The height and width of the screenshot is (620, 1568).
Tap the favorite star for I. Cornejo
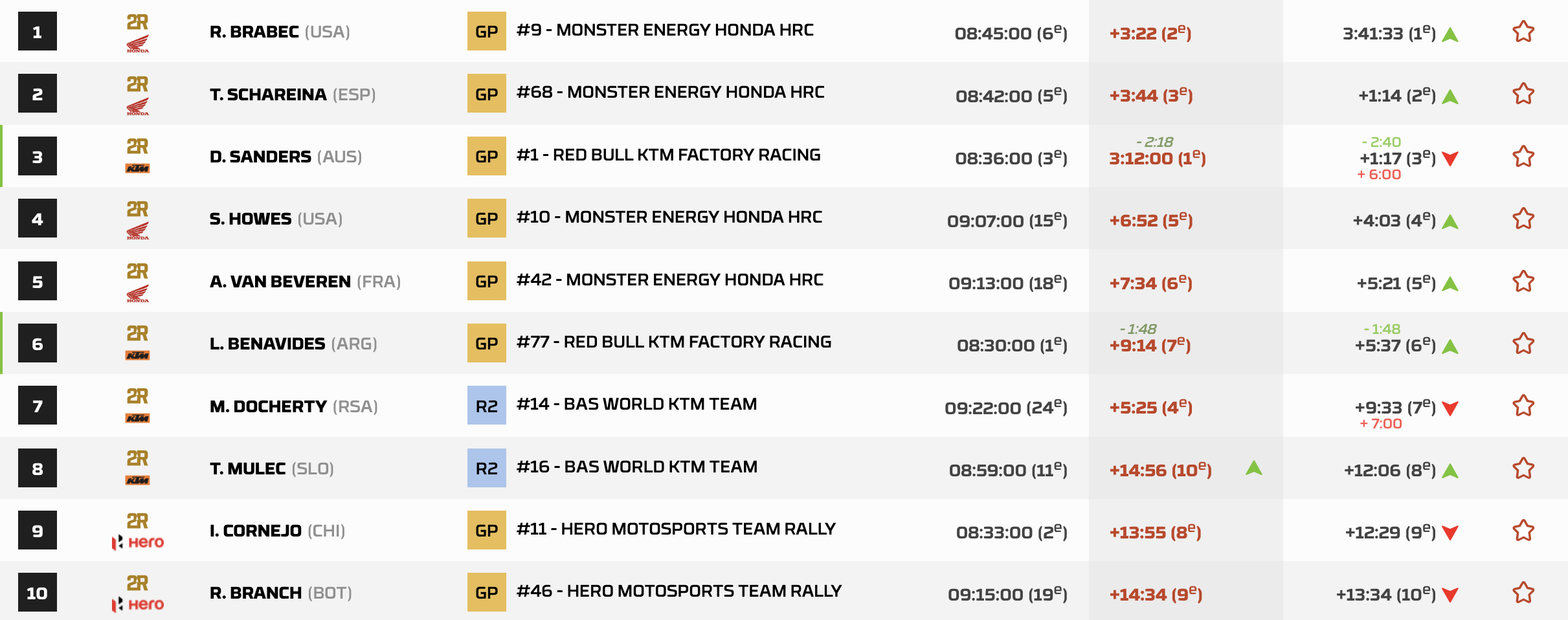[1523, 531]
